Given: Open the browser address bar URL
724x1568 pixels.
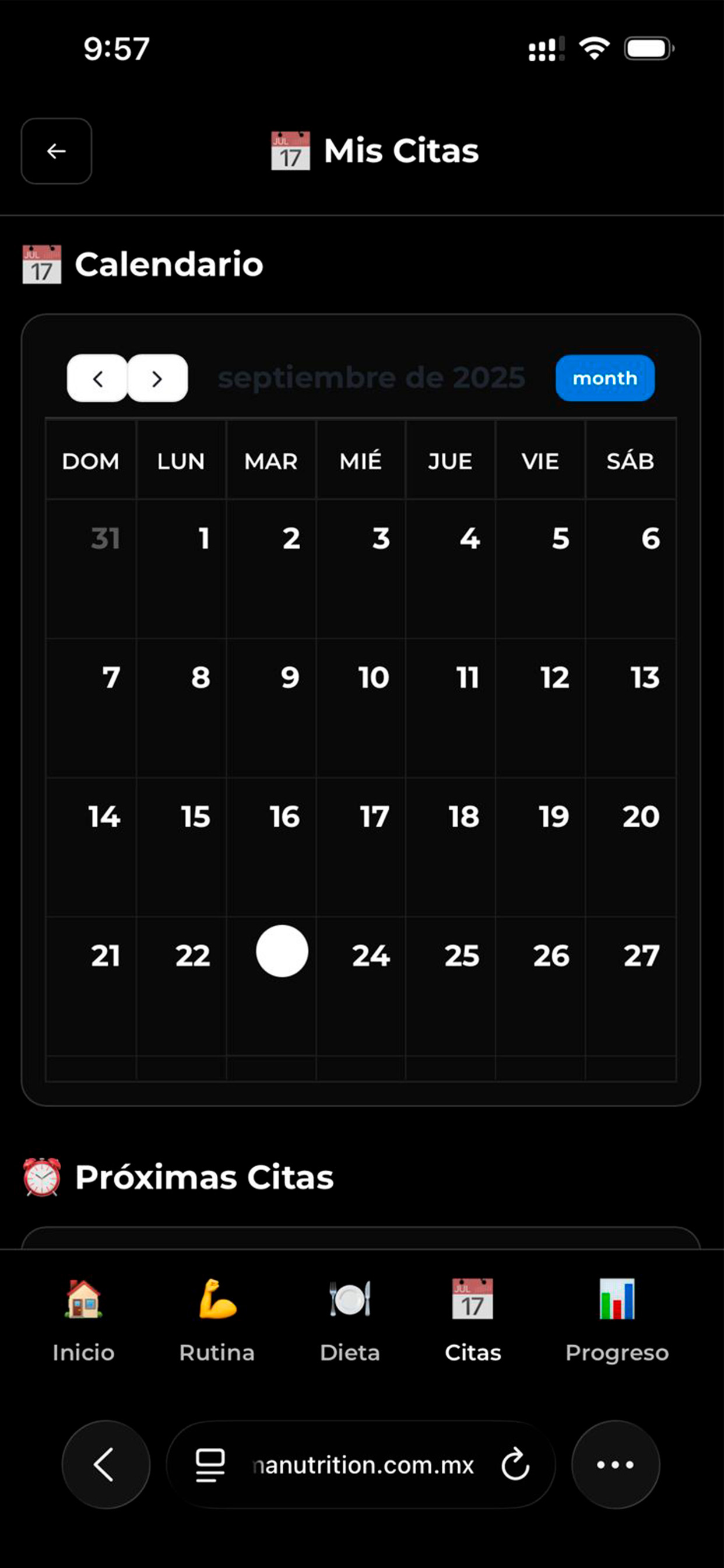Looking at the screenshot, I should 363,1465.
